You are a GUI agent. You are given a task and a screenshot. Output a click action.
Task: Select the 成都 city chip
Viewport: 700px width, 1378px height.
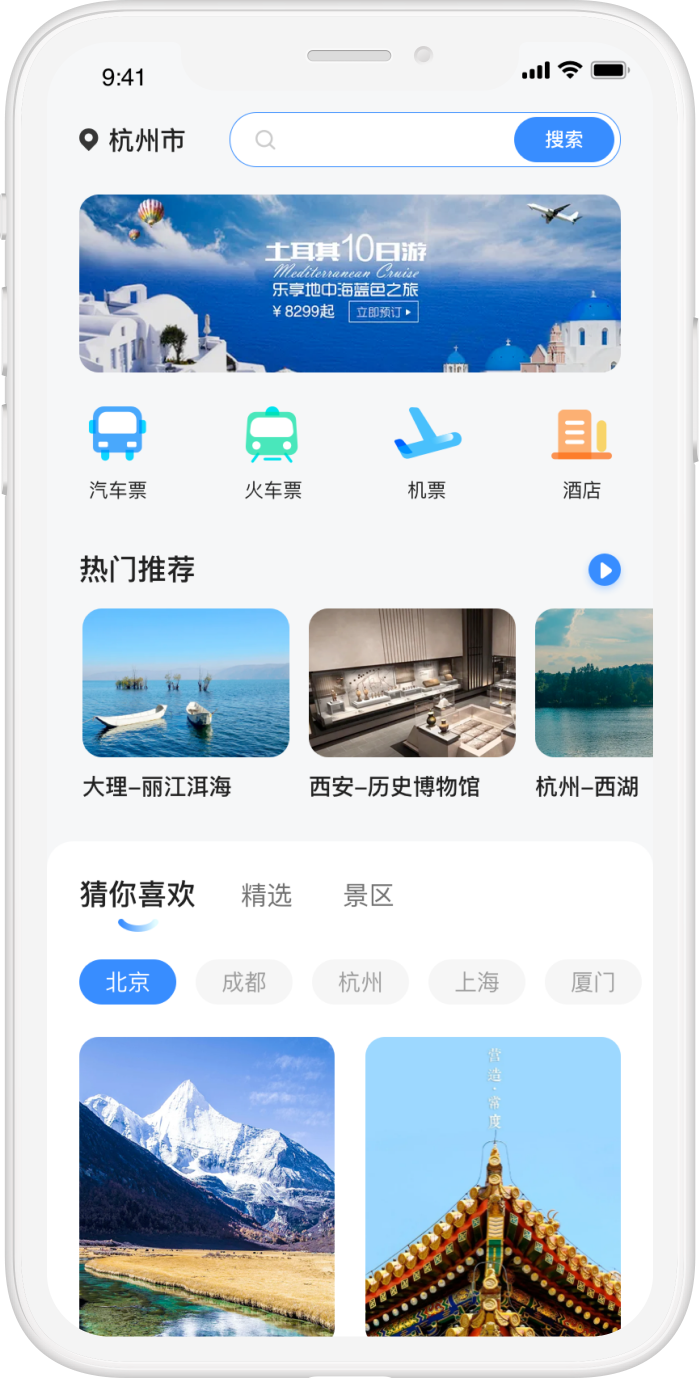[x=244, y=982]
